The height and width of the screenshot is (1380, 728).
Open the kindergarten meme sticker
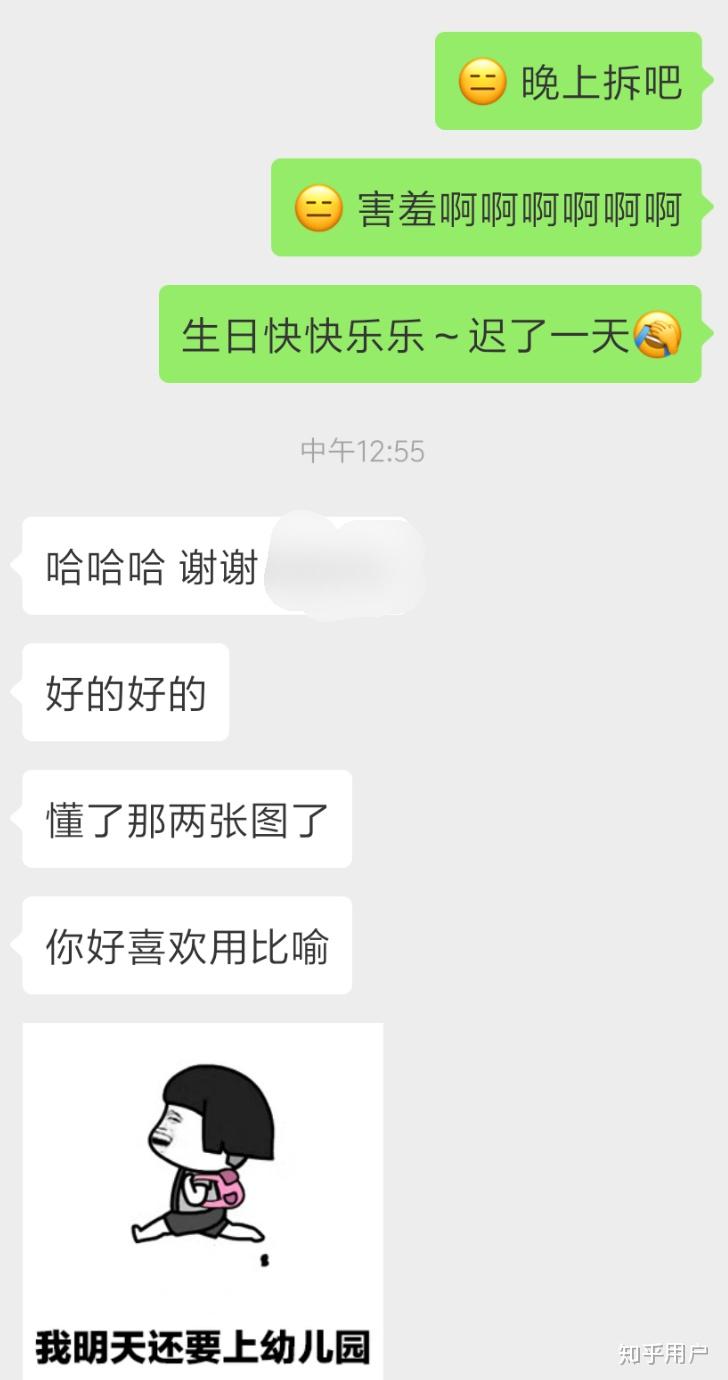coord(202,1200)
